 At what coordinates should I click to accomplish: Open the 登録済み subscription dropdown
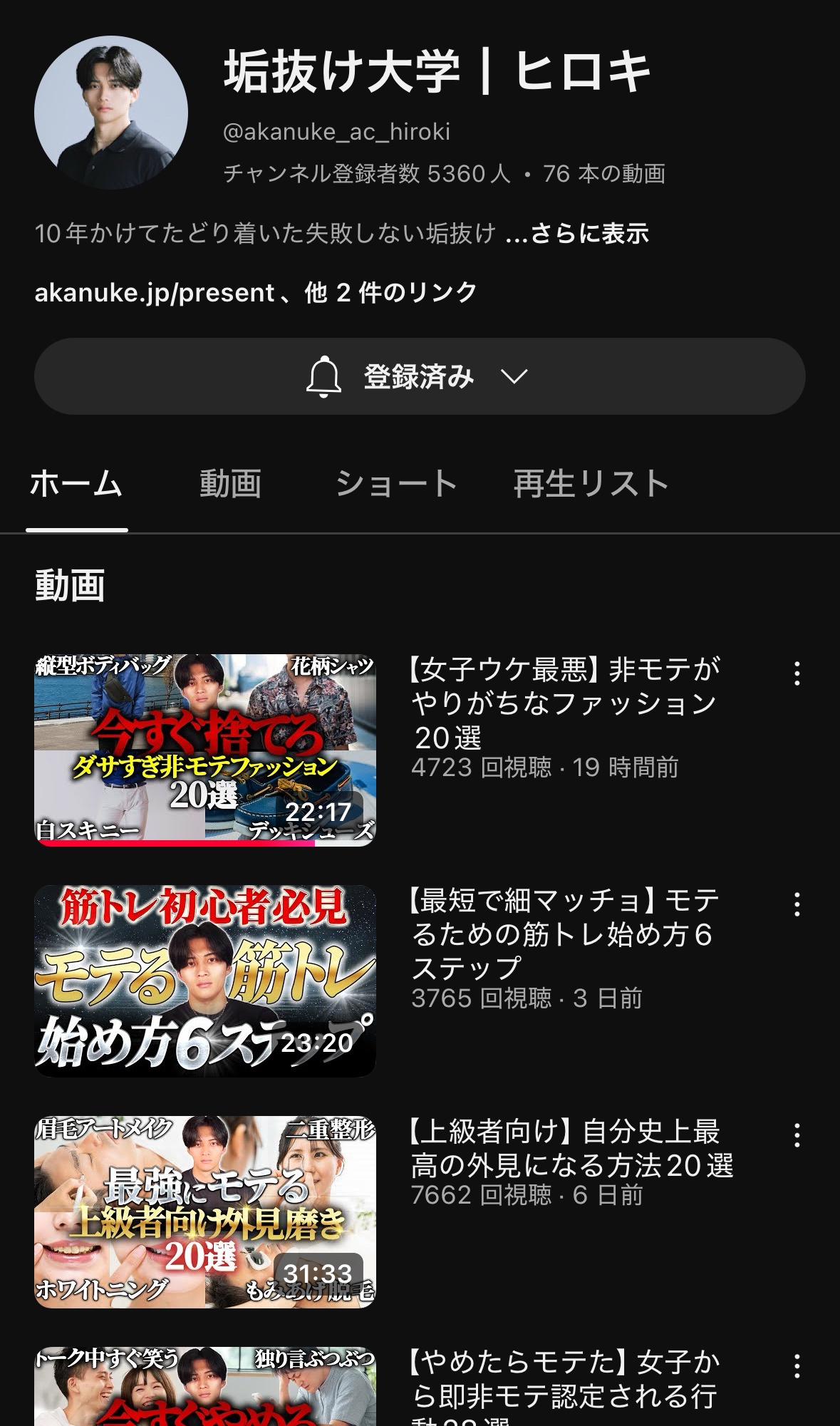[419, 376]
